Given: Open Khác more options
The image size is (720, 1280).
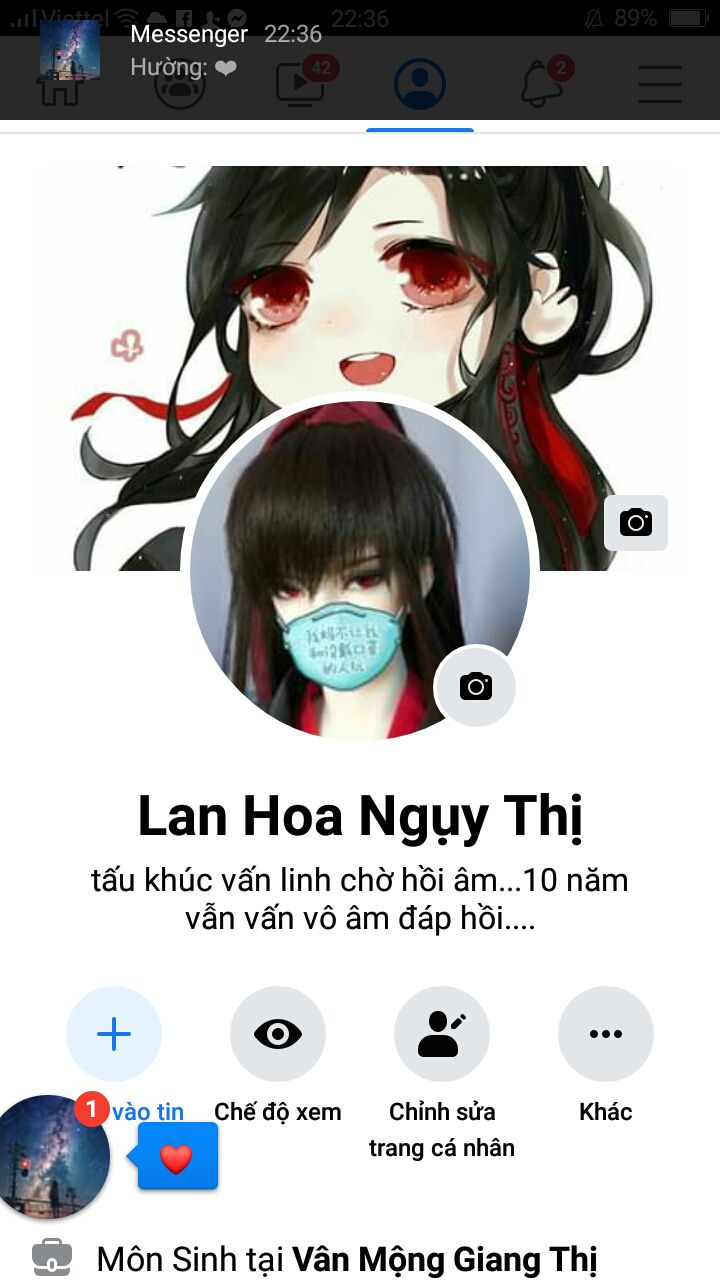Looking at the screenshot, I should pyautogui.click(x=605, y=1034).
